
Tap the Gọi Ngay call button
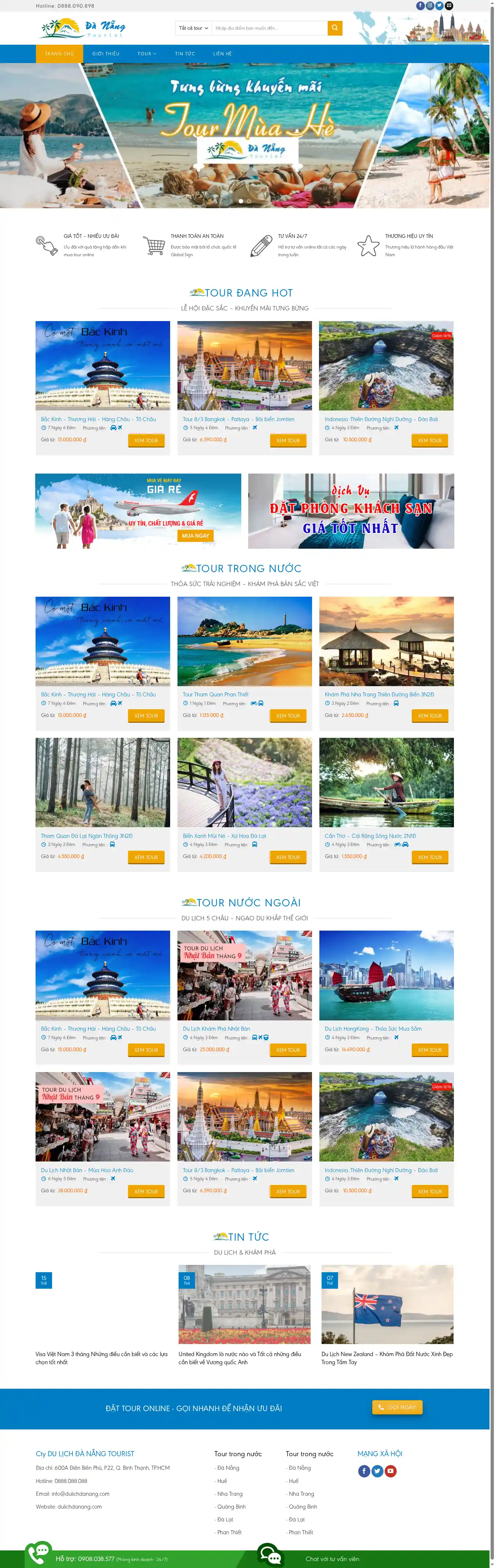(397, 1407)
